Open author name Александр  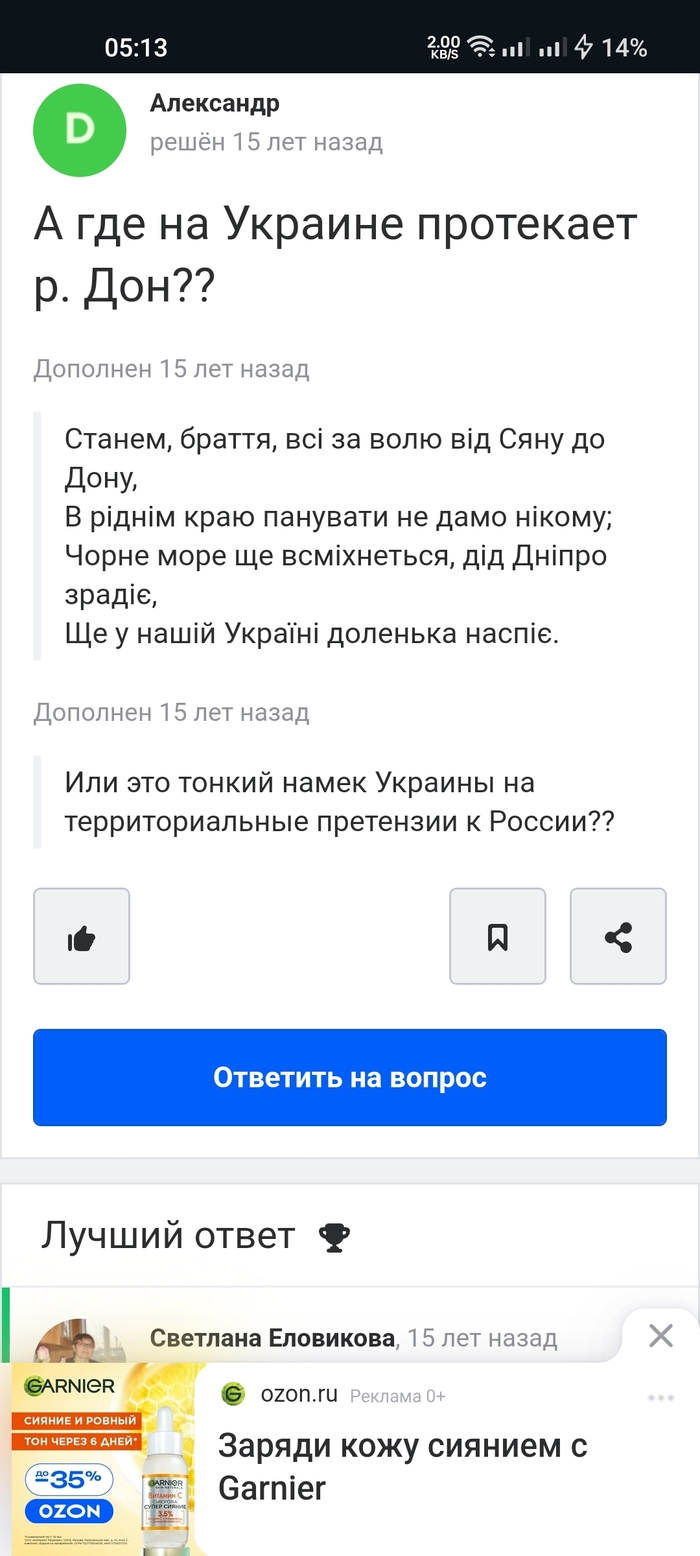coord(214,103)
